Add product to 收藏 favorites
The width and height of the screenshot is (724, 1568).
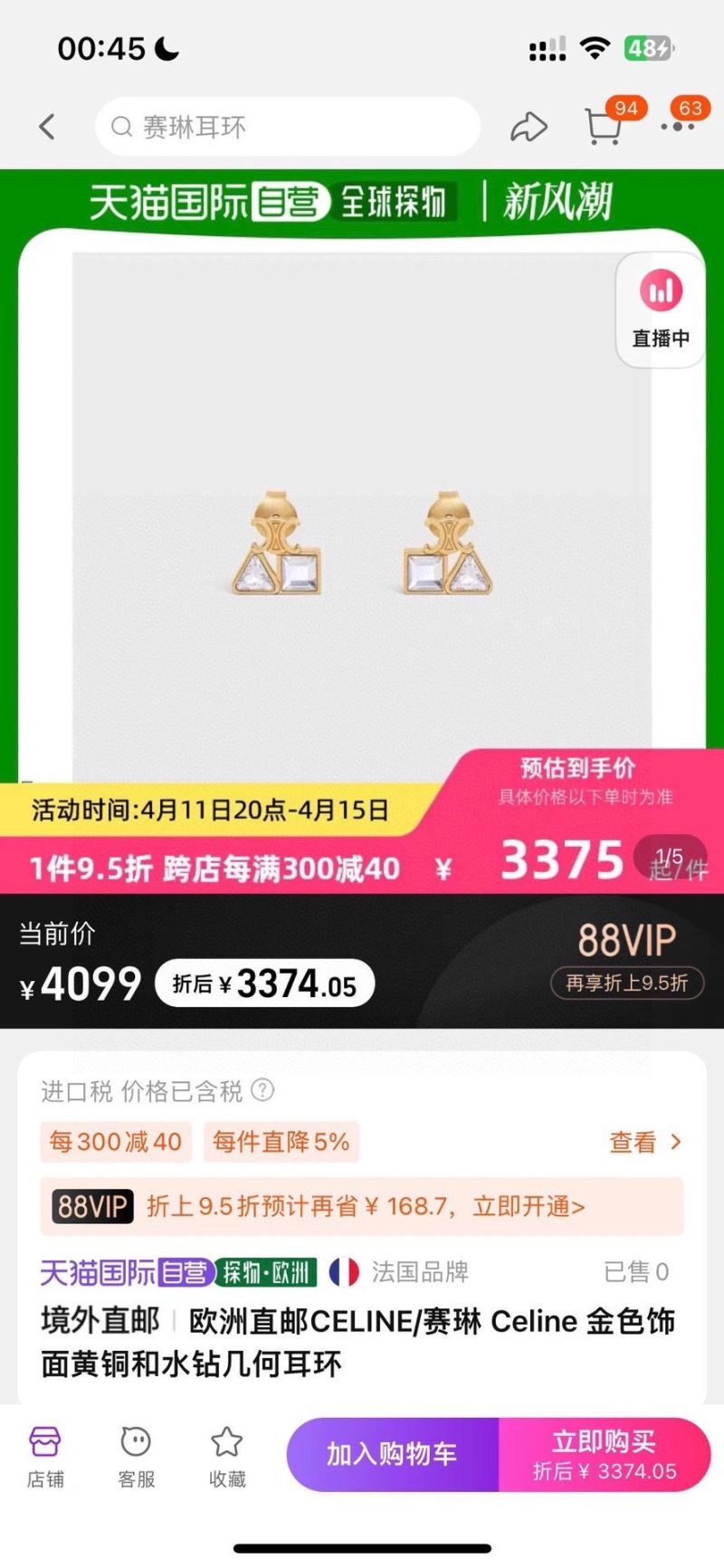click(x=226, y=1455)
